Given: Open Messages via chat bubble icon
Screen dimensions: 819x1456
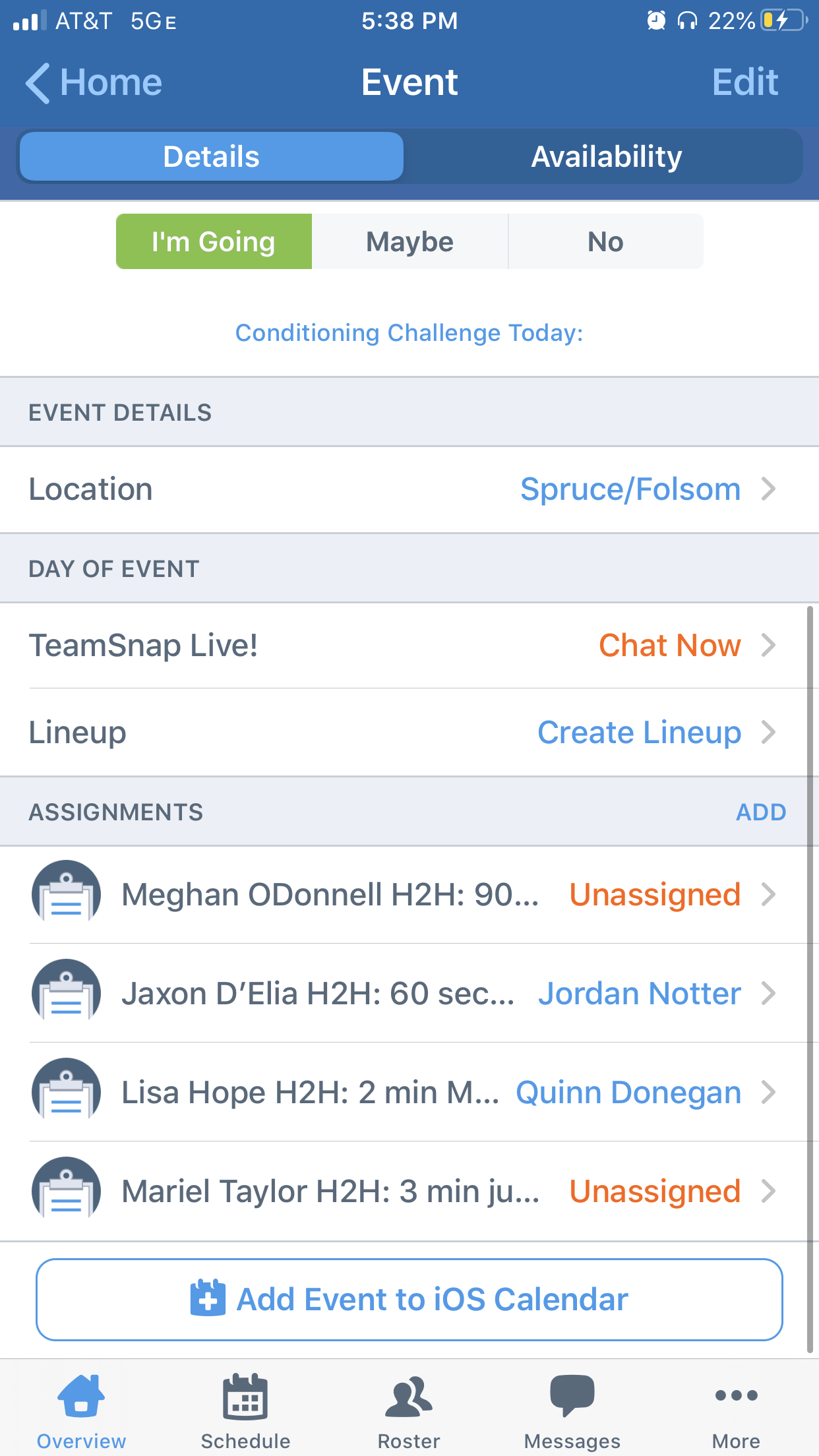Looking at the screenshot, I should tap(572, 1397).
